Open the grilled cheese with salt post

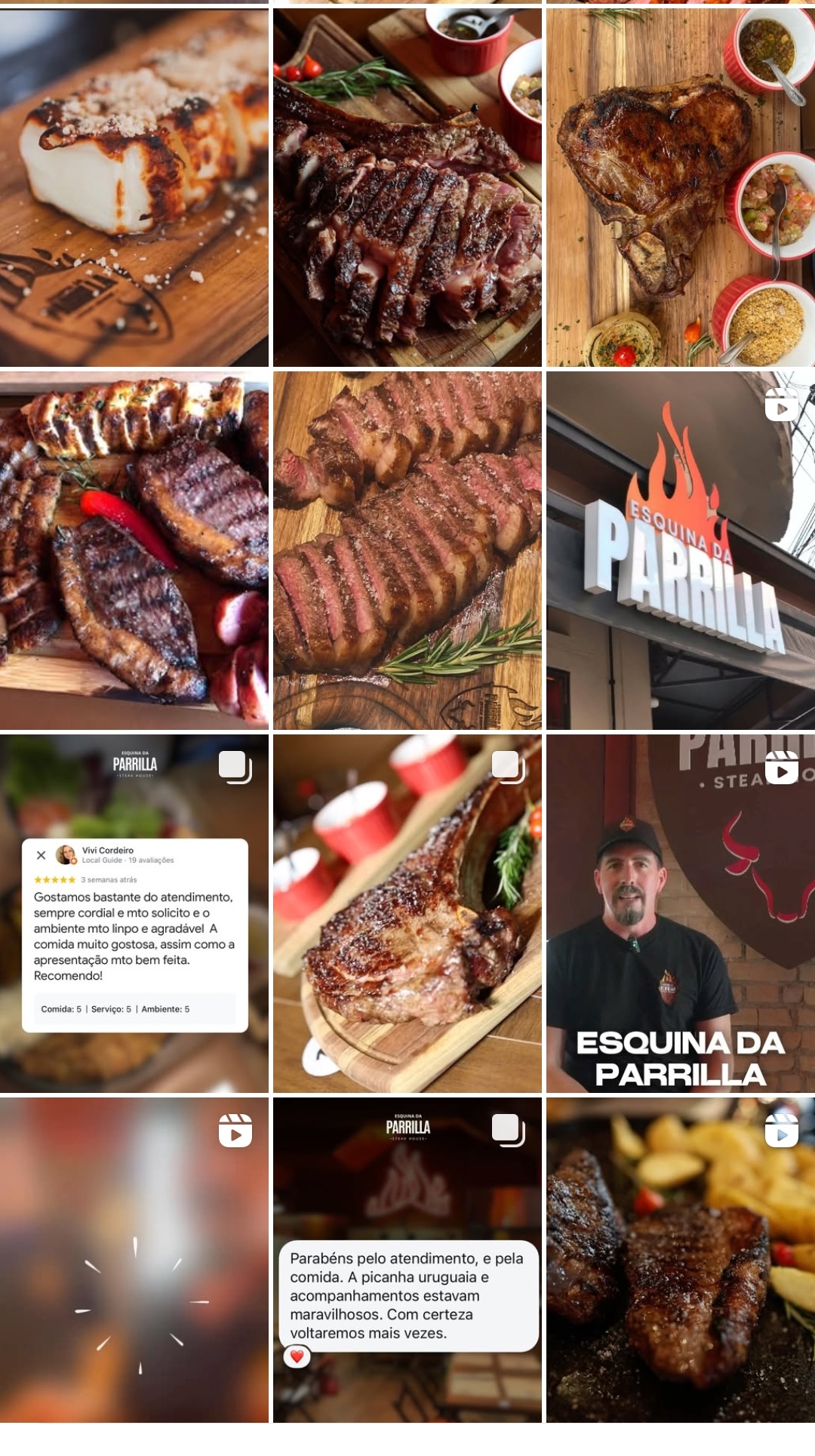(x=134, y=187)
